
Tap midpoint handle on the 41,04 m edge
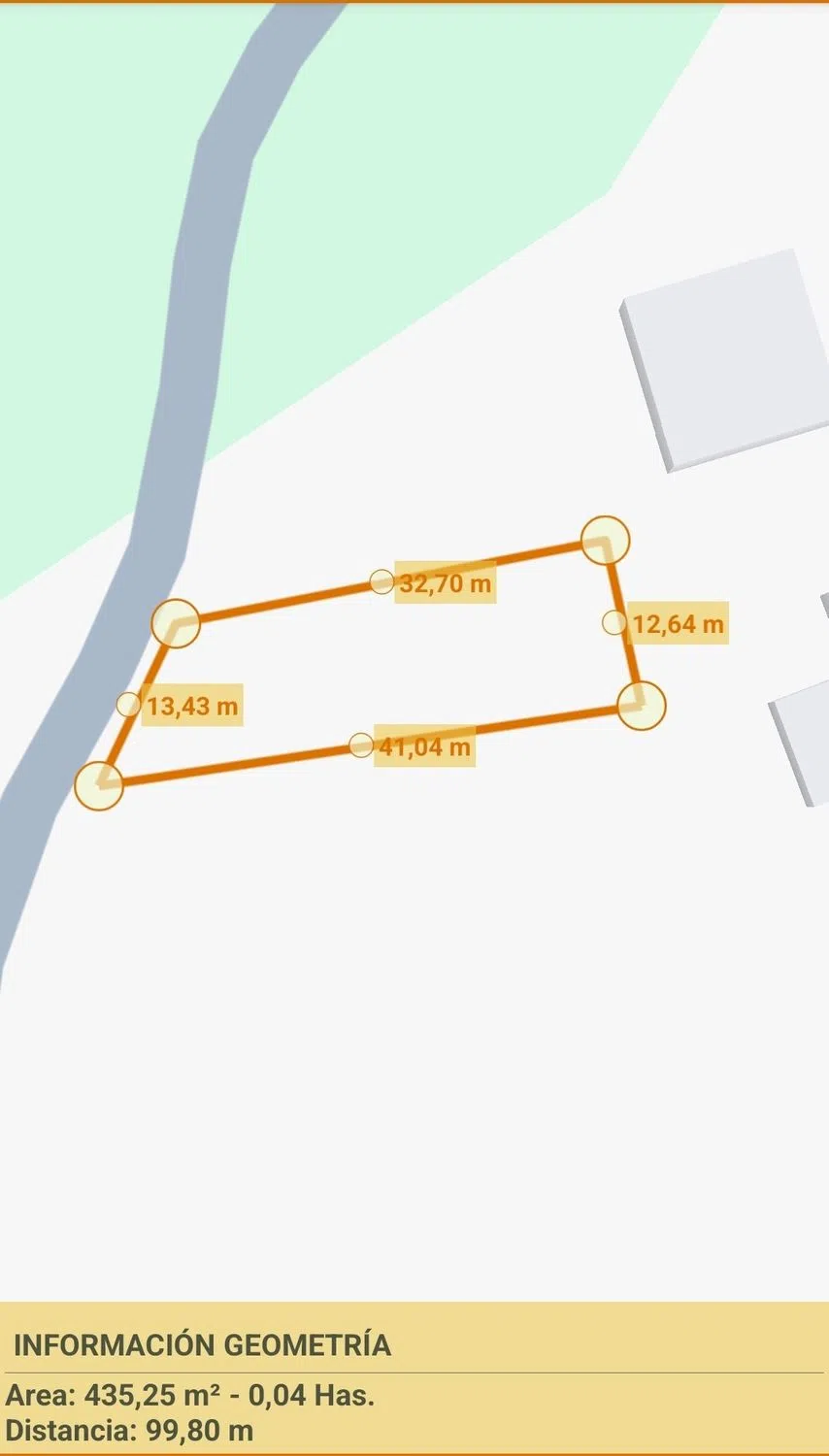coord(361,745)
